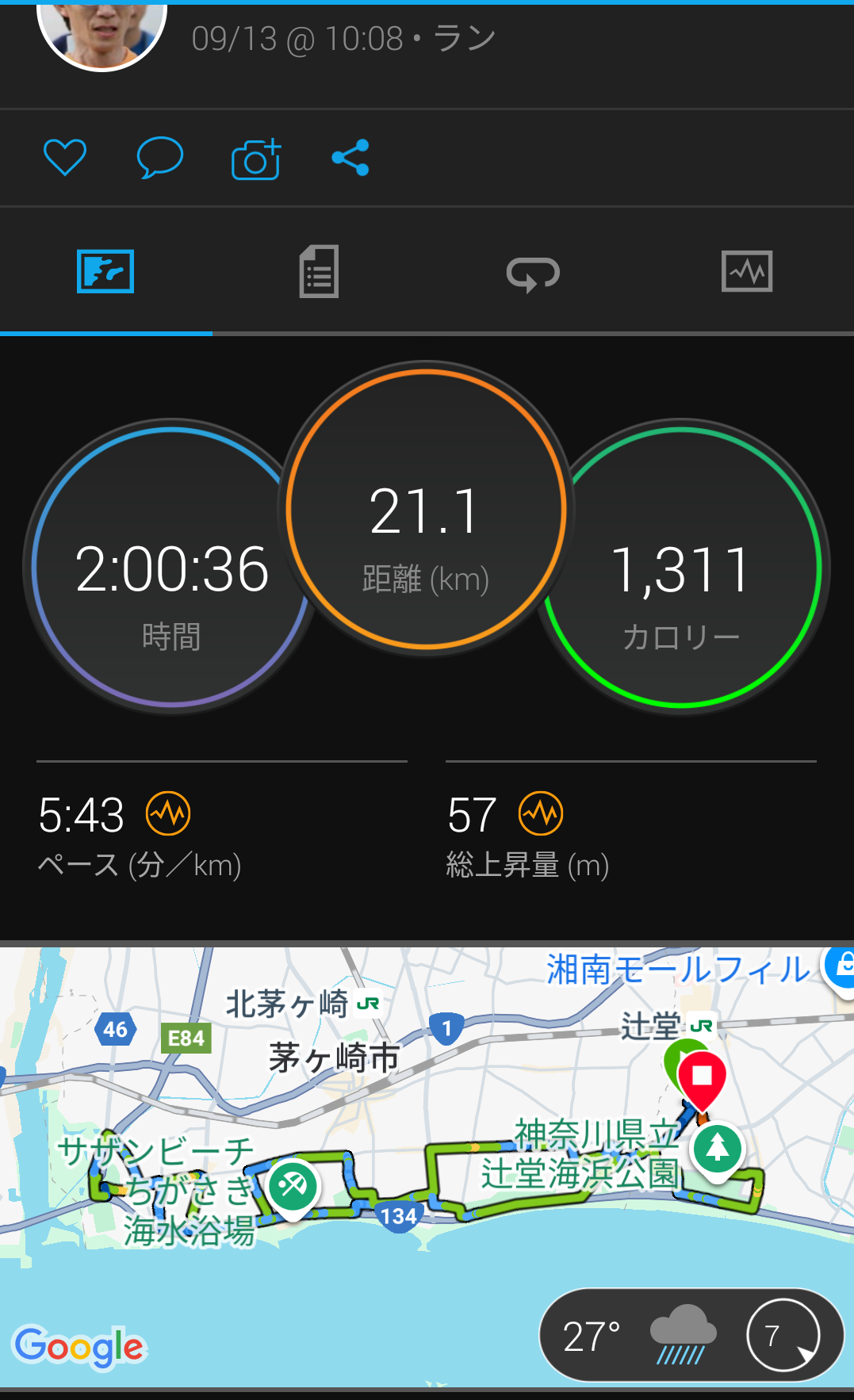Show pace insights next to 5:43
Viewport: 854px width, 1400px height.
coord(168,813)
